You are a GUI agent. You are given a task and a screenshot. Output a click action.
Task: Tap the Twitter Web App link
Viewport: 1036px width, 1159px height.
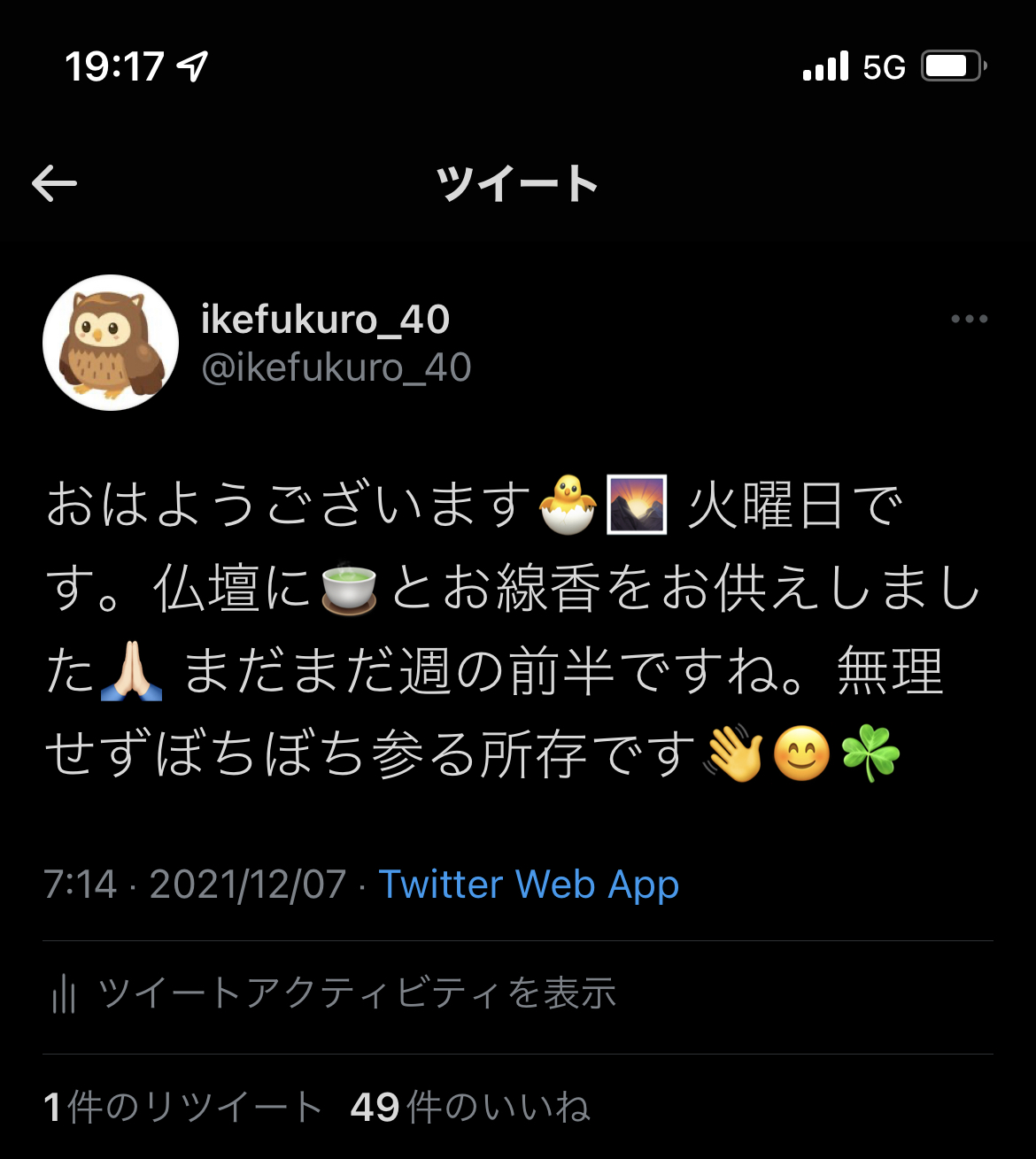tap(529, 885)
